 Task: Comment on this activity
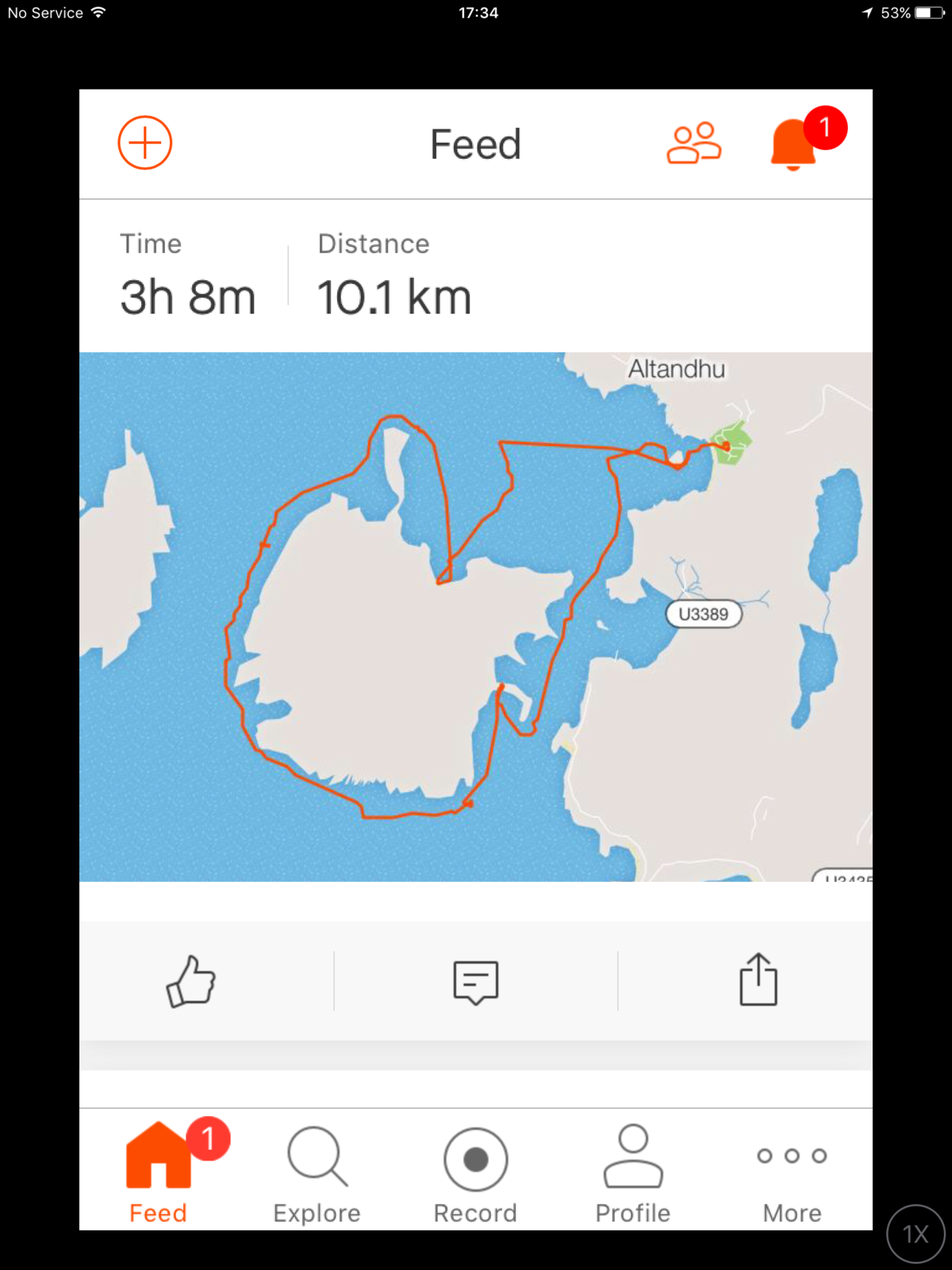(x=475, y=982)
